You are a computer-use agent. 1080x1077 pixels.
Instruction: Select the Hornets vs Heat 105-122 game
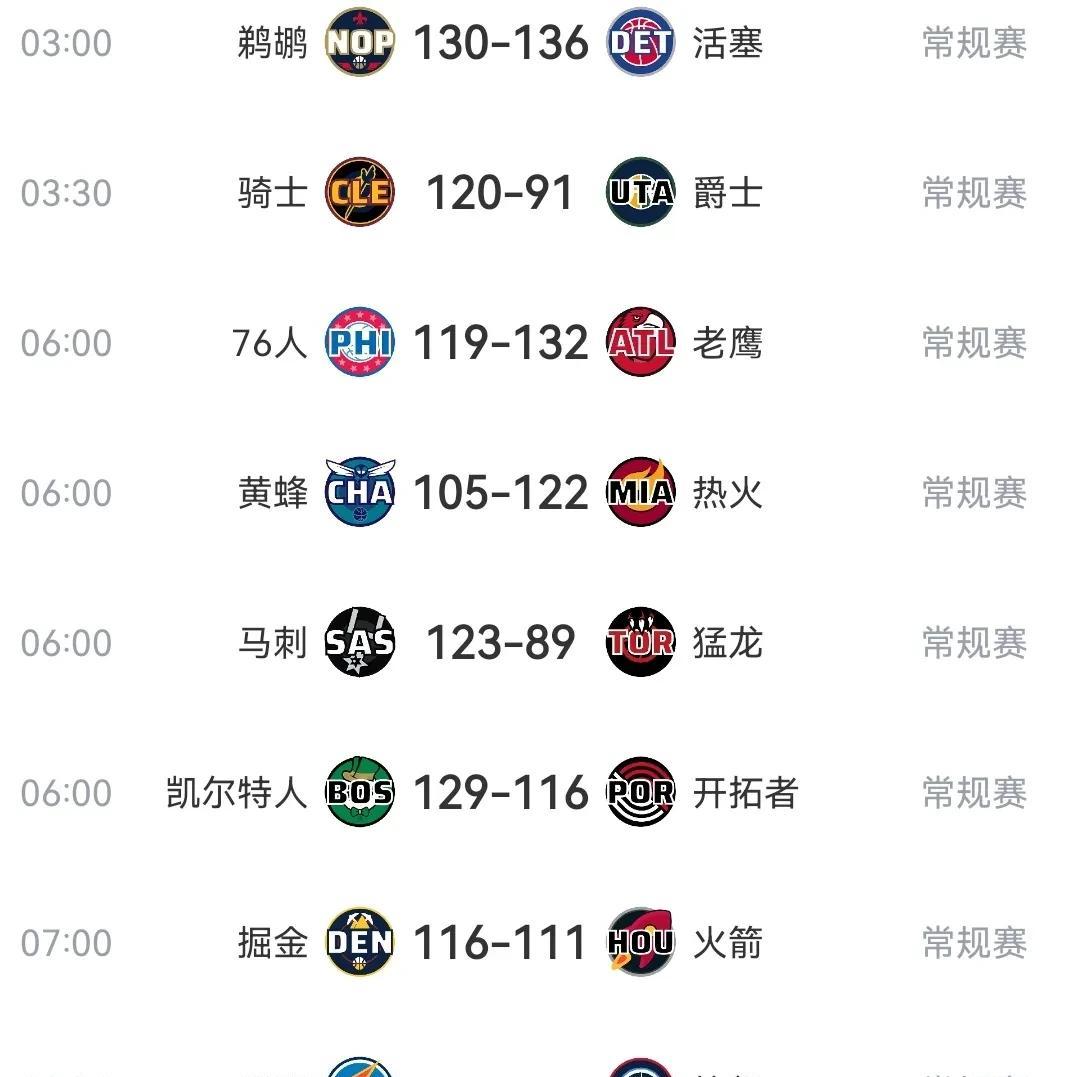pyautogui.click(x=540, y=492)
